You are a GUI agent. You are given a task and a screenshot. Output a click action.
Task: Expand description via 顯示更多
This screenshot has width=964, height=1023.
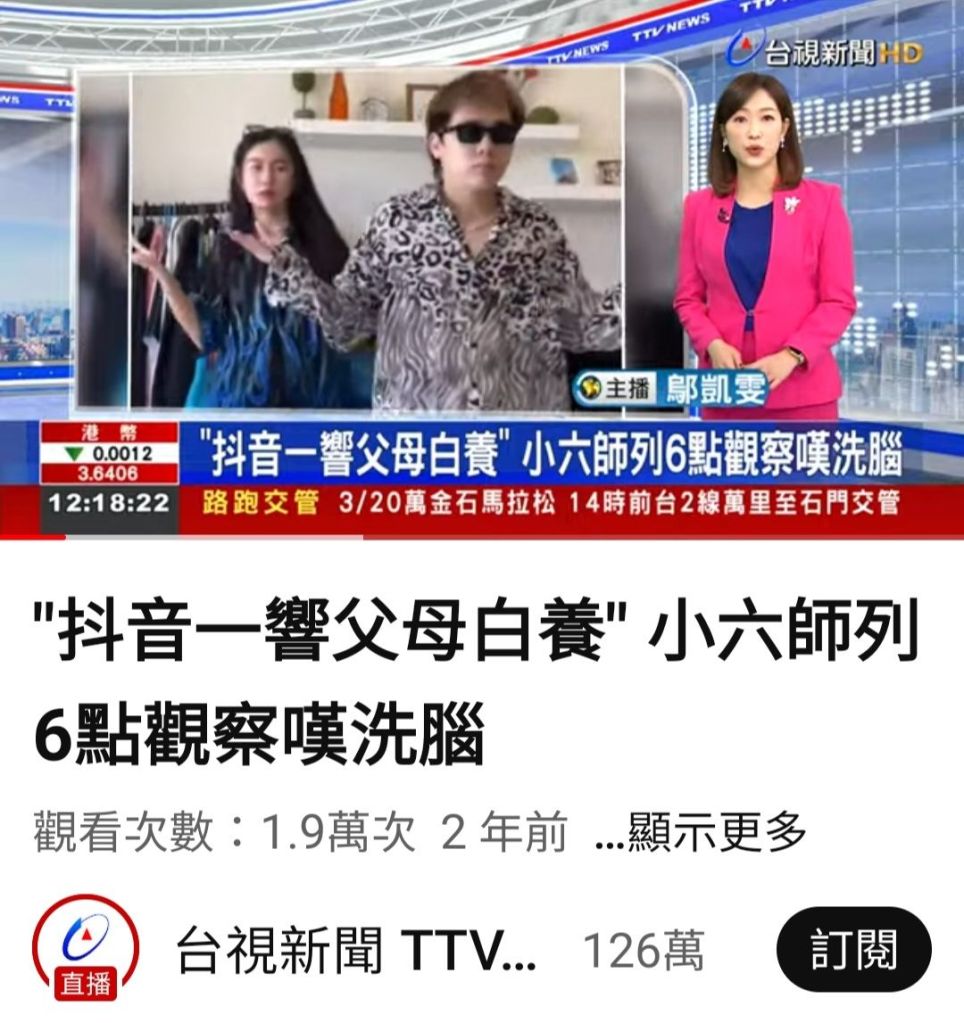pyautogui.click(x=700, y=832)
